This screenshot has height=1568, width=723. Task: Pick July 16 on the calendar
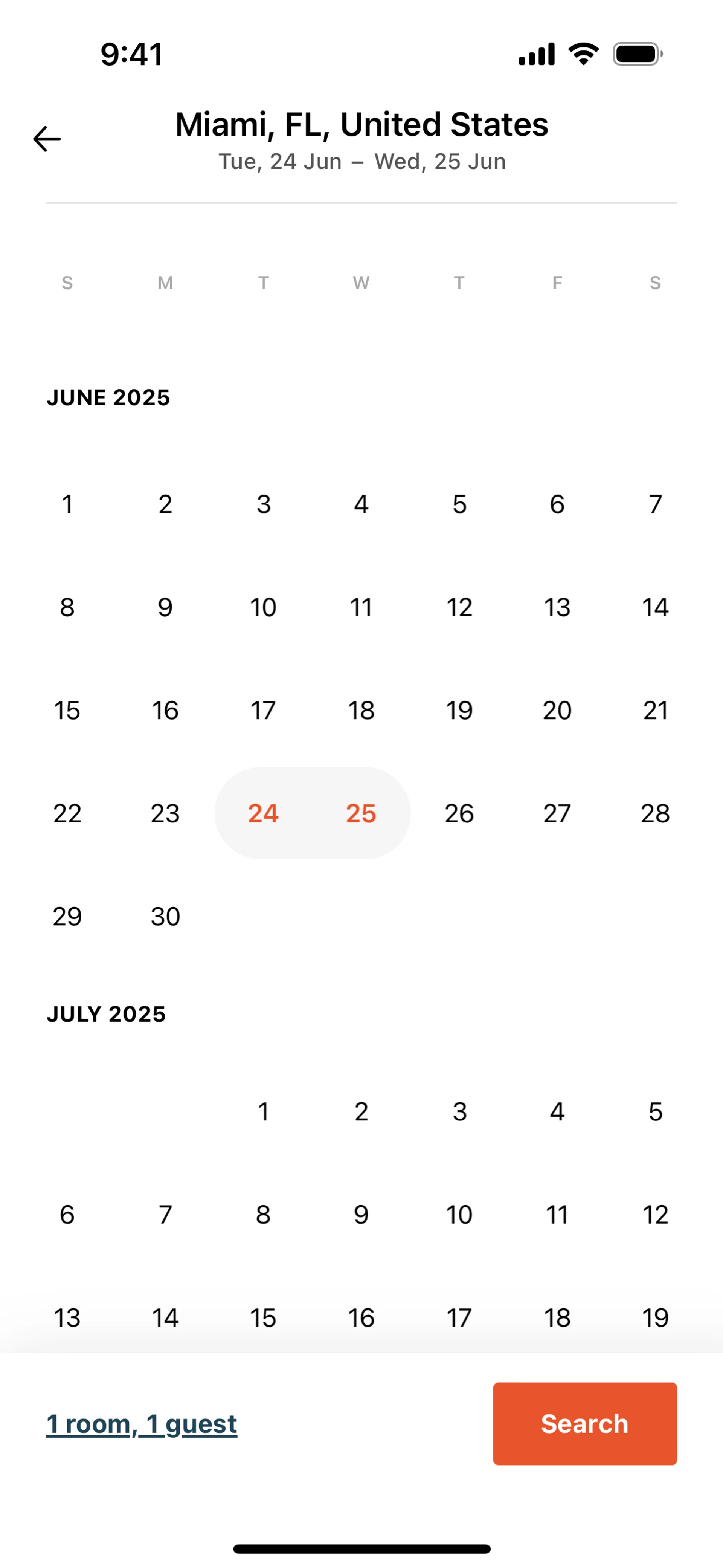(361, 1317)
